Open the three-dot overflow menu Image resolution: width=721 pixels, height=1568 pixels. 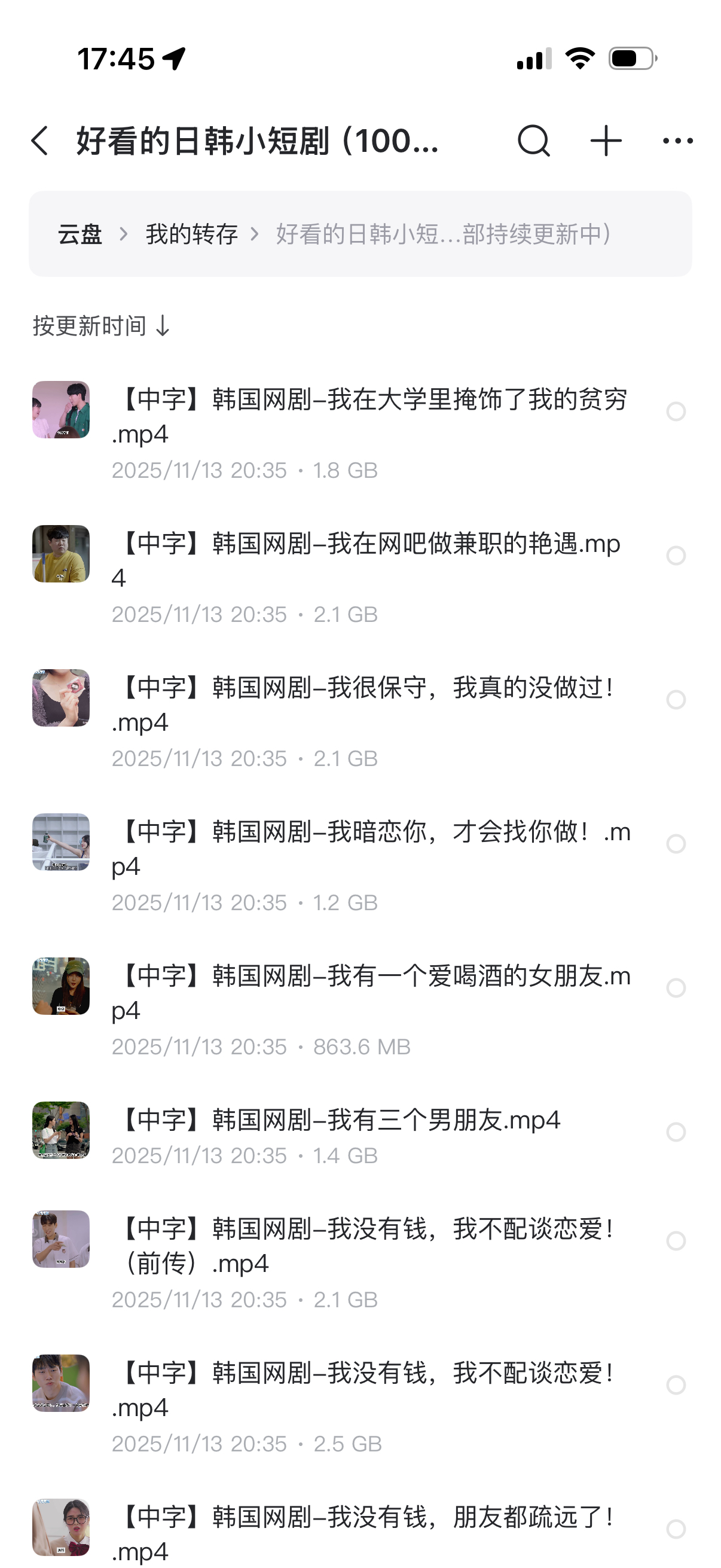677,141
